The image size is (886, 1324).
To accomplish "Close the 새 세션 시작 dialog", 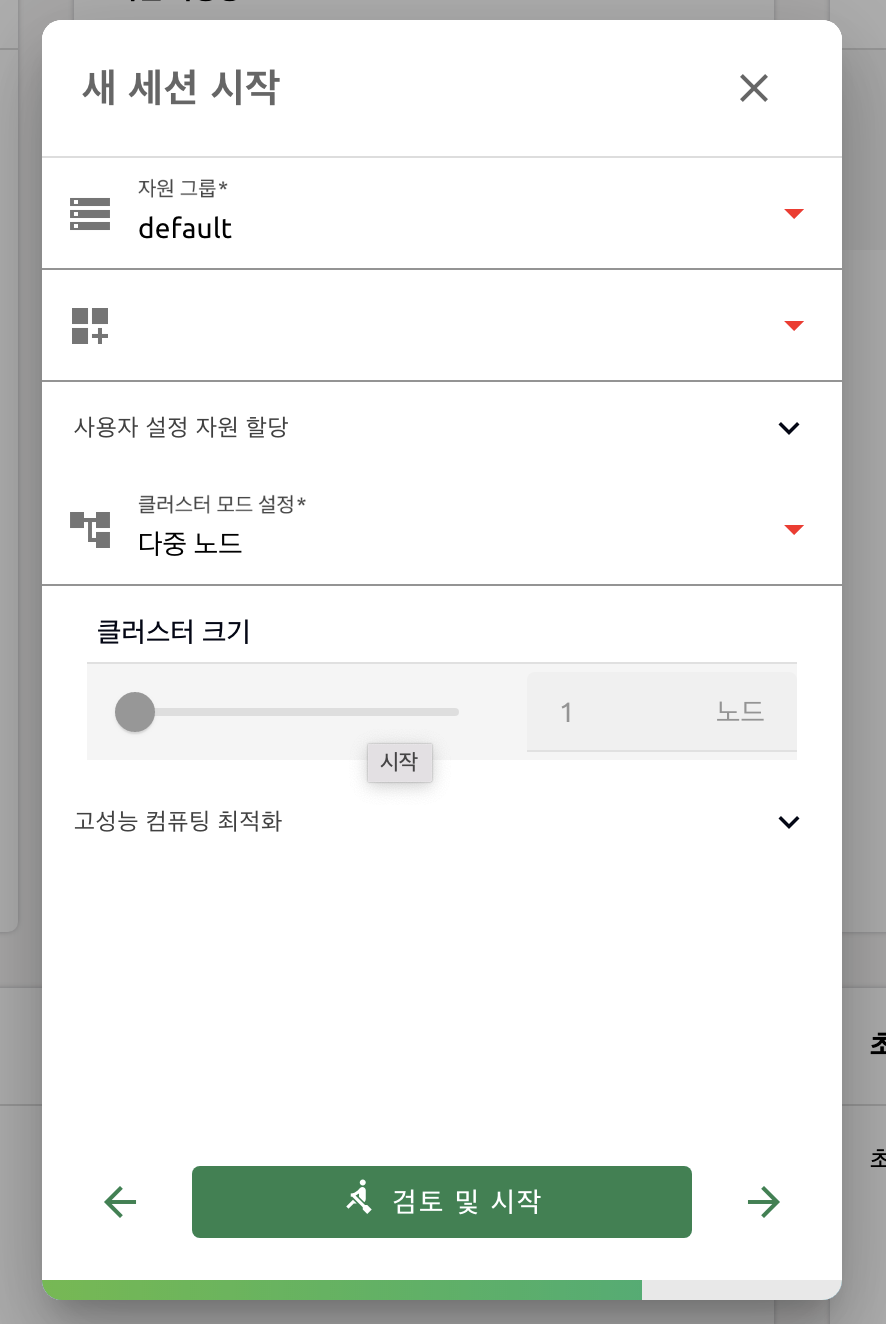I will [x=753, y=88].
